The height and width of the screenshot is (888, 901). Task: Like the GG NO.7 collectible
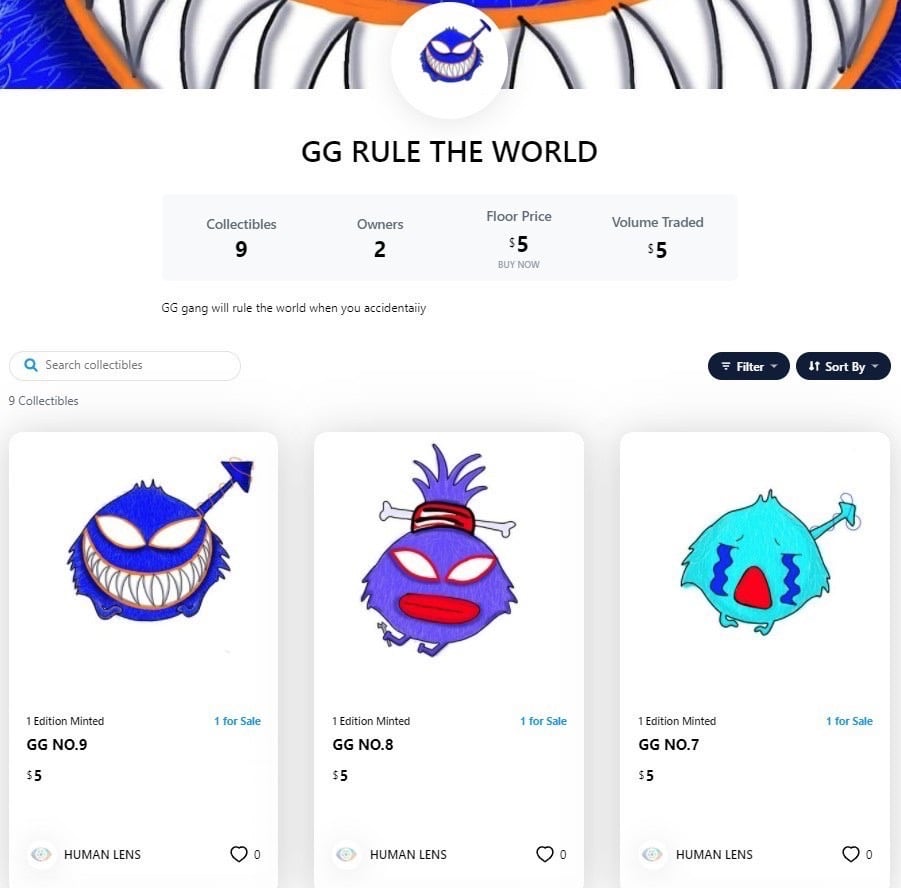coord(850,854)
